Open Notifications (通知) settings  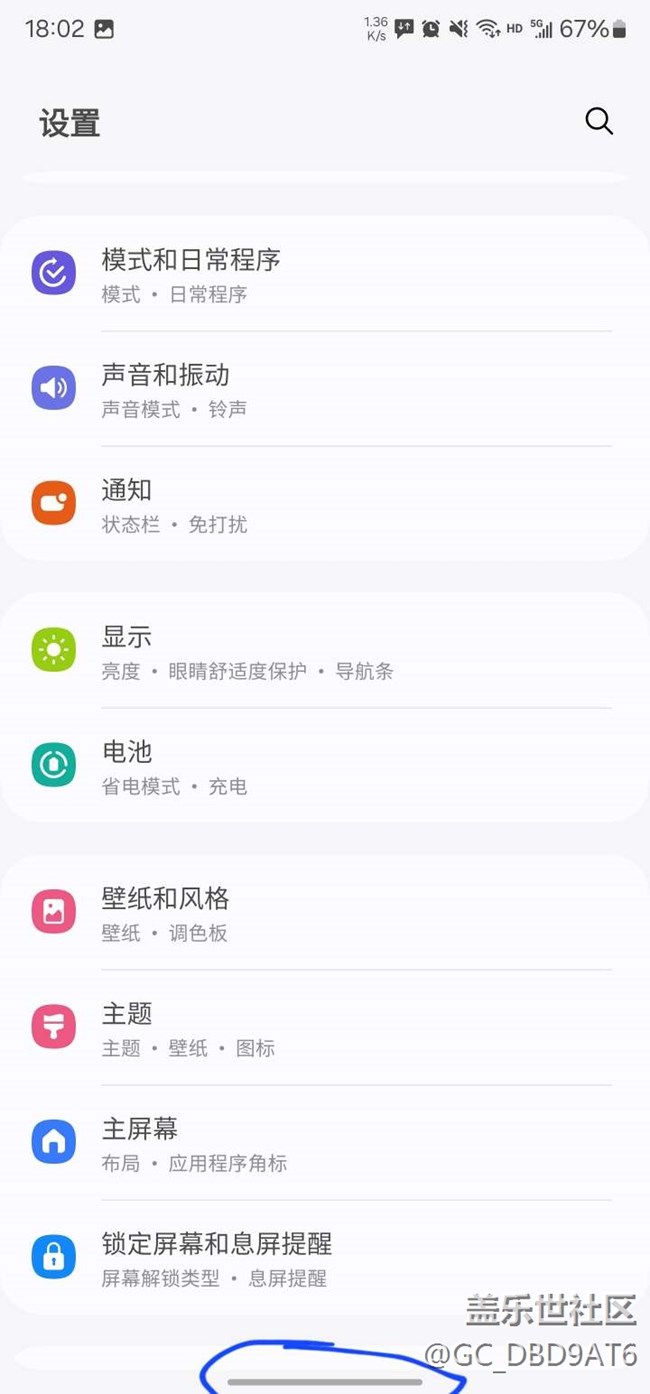[x=127, y=504]
